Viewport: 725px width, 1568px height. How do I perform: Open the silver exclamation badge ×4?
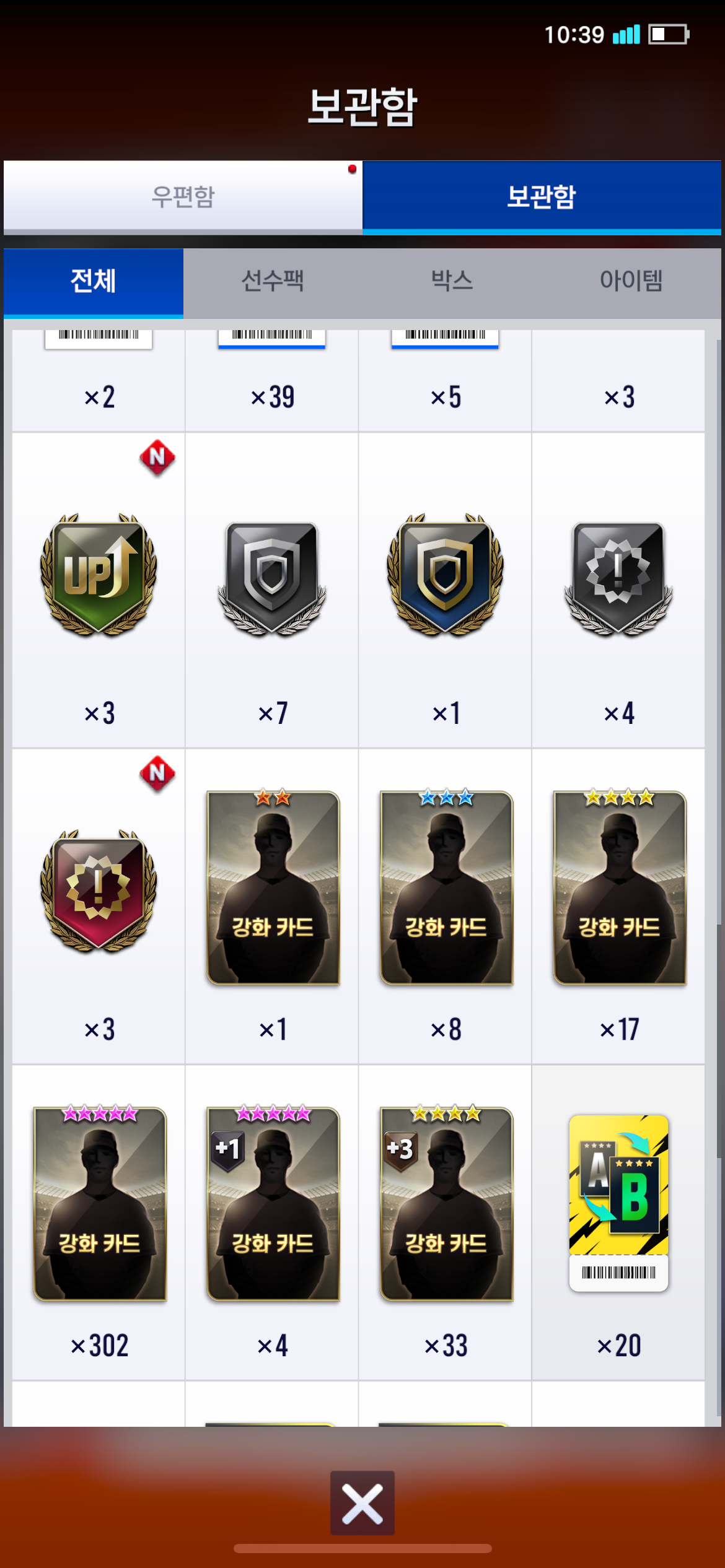coord(618,577)
